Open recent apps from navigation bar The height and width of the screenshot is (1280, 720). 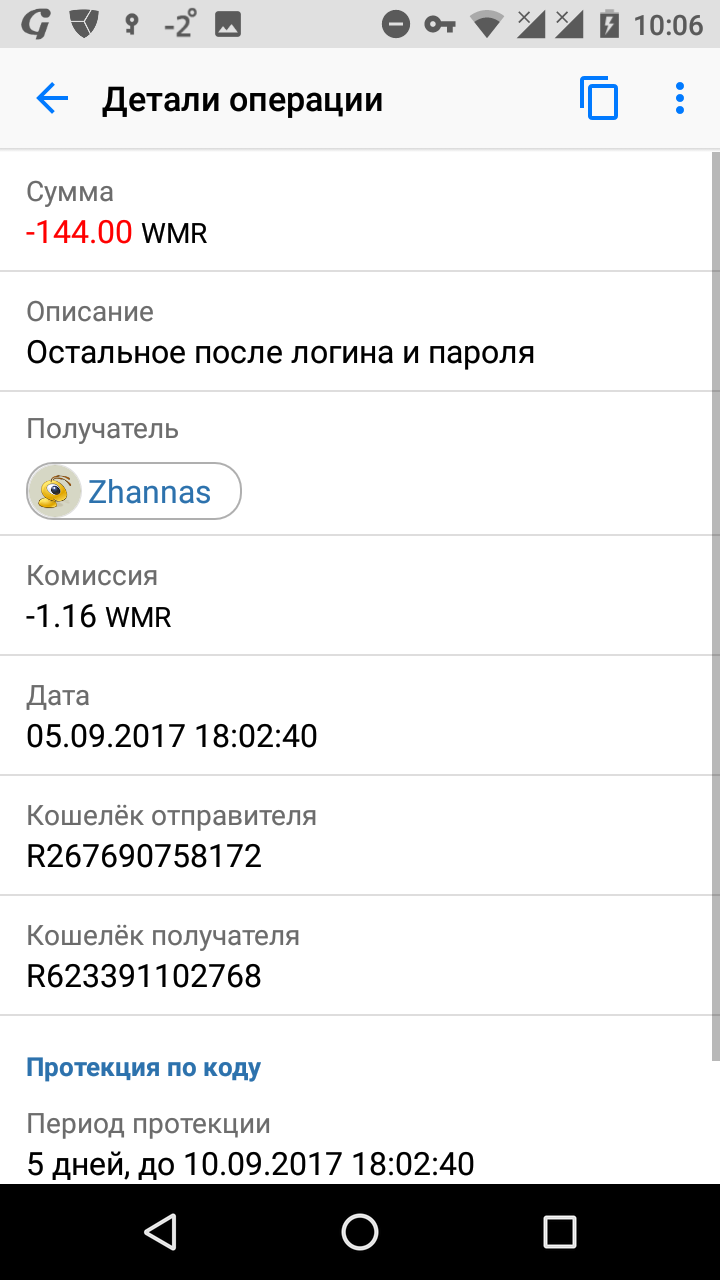[x=559, y=1232]
